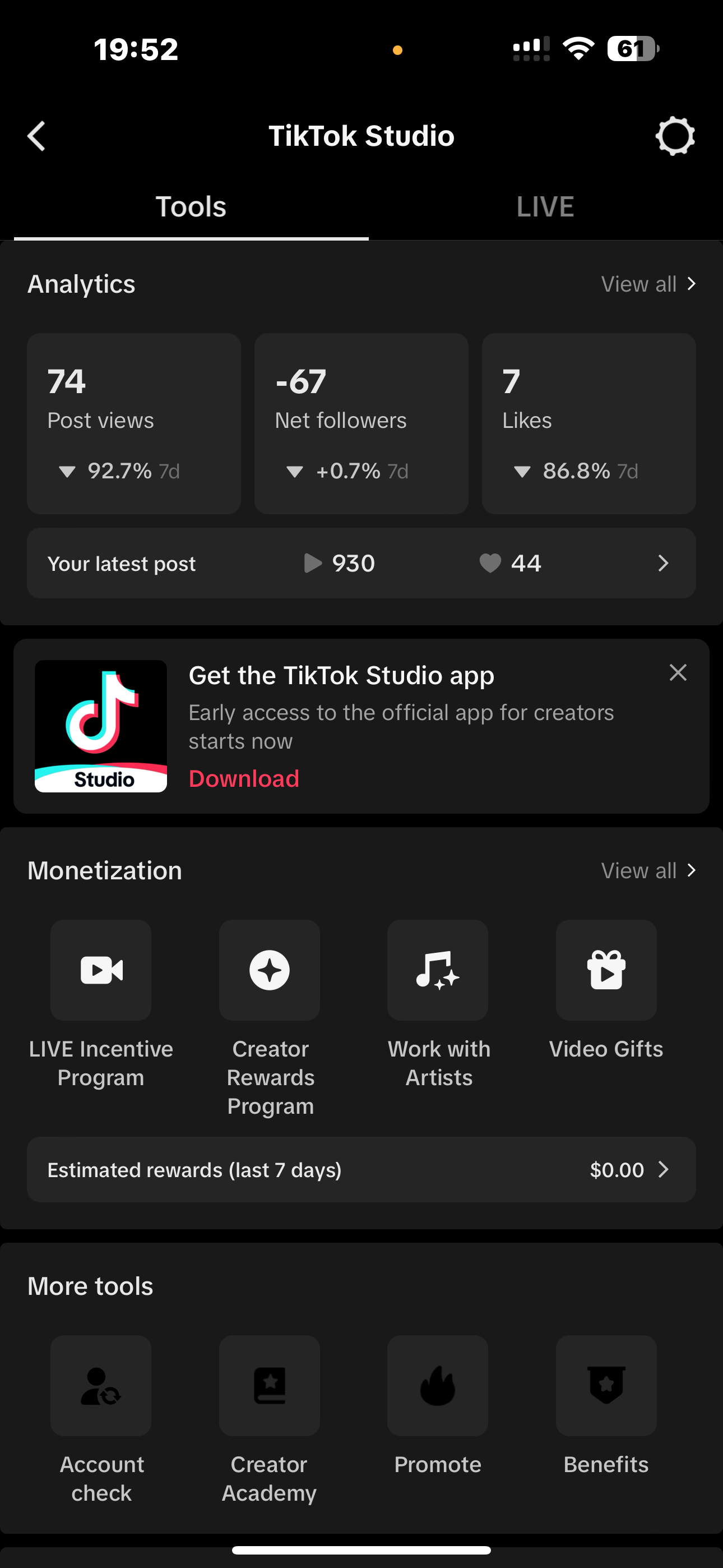Image resolution: width=723 pixels, height=1568 pixels.
Task: Open Estimated rewards for last 7 days
Action: (361, 1169)
